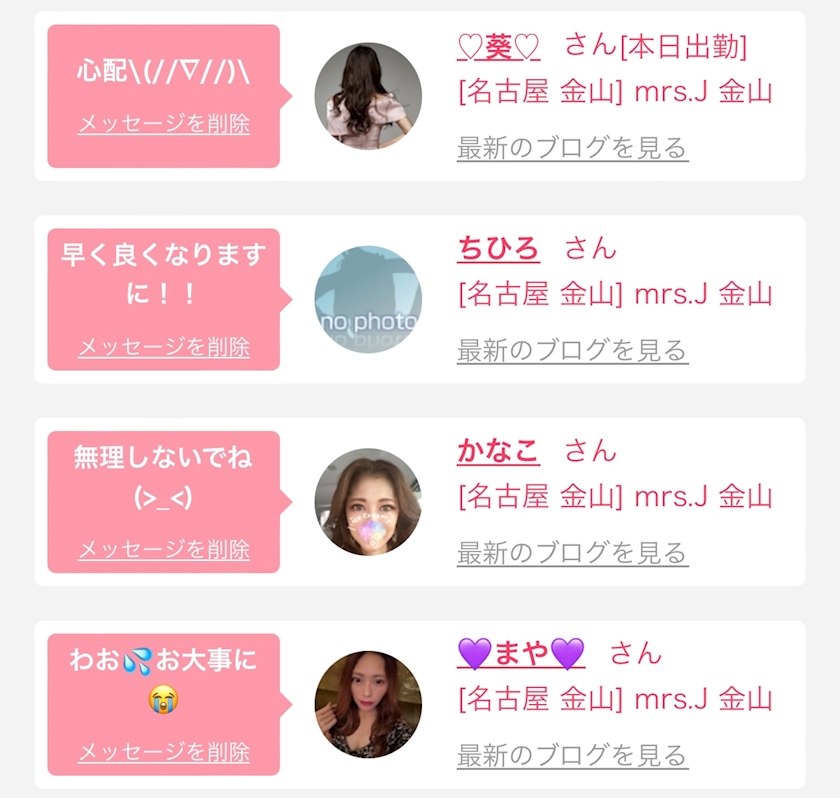View まや's latest blog
The width and height of the screenshot is (840, 798).
tap(572, 756)
